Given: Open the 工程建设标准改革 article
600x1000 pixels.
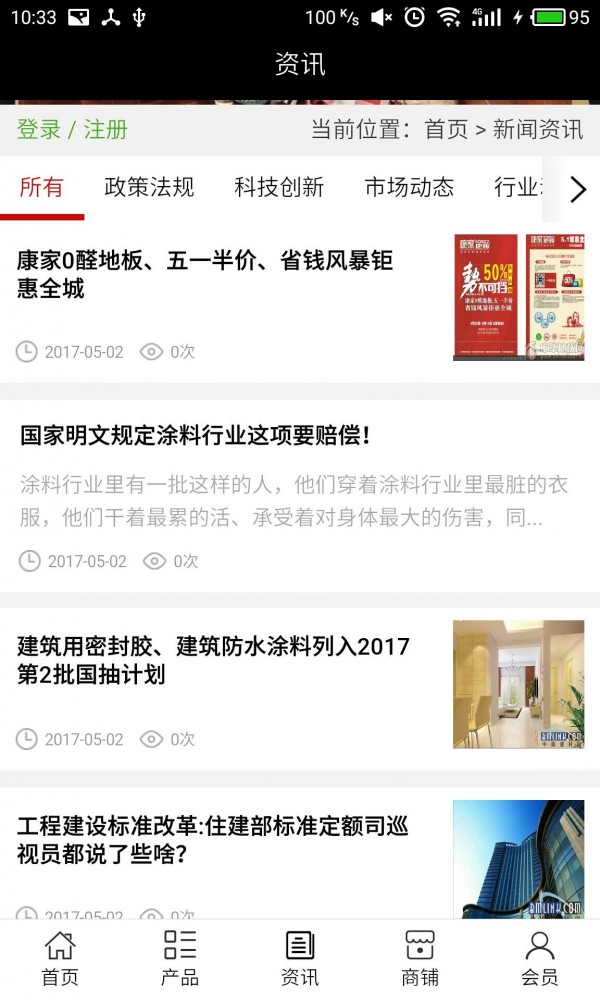Looking at the screenshot, I should click(x=212, y=840).
